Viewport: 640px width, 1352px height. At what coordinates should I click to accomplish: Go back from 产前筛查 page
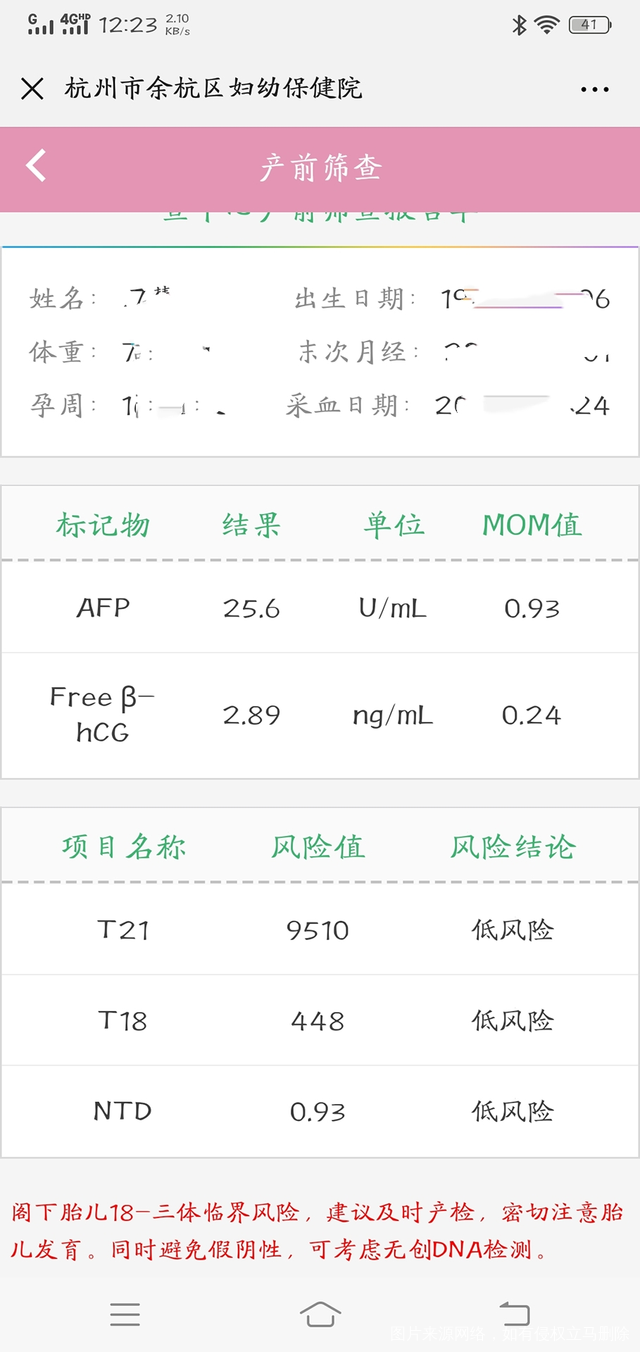click(x=37, y=166)
